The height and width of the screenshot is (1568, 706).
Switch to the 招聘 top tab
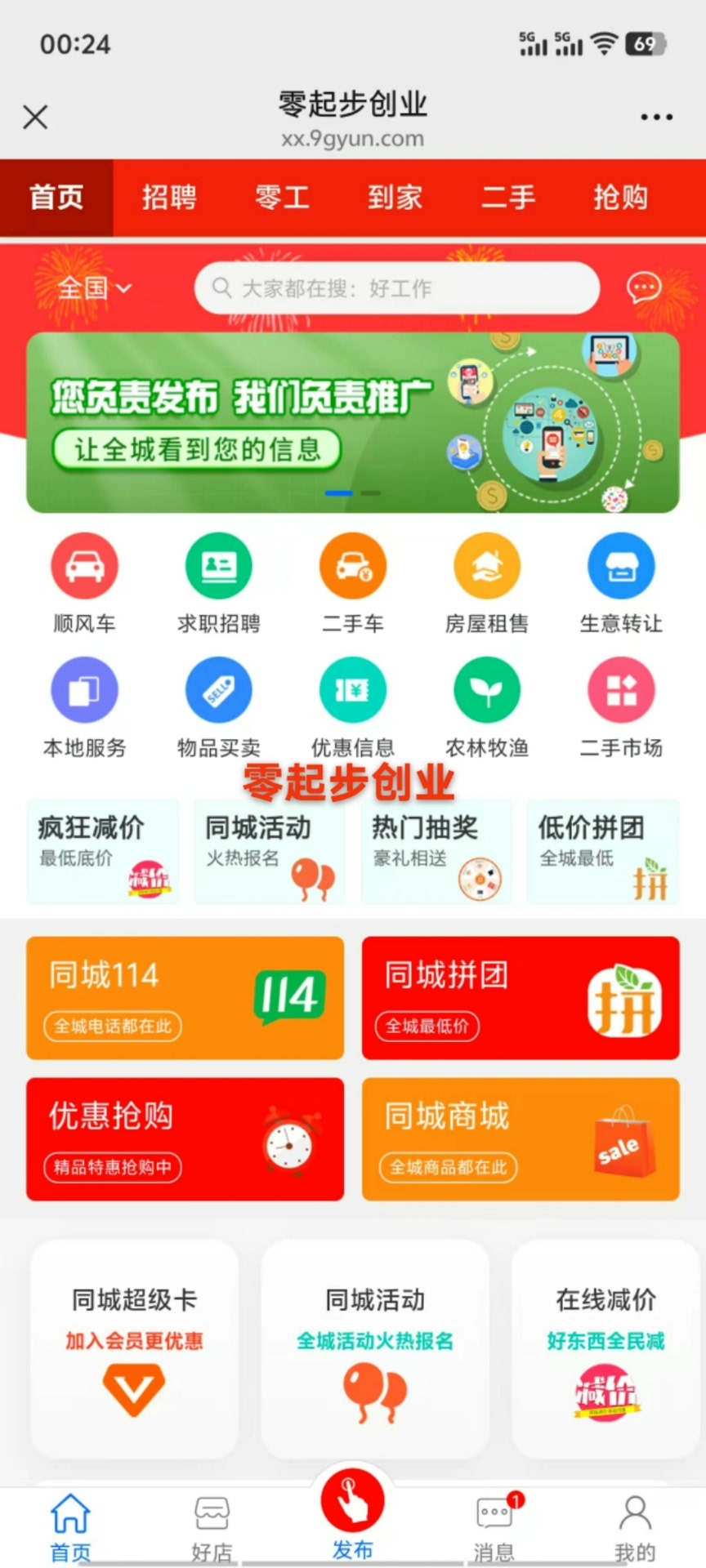[169, 198]
